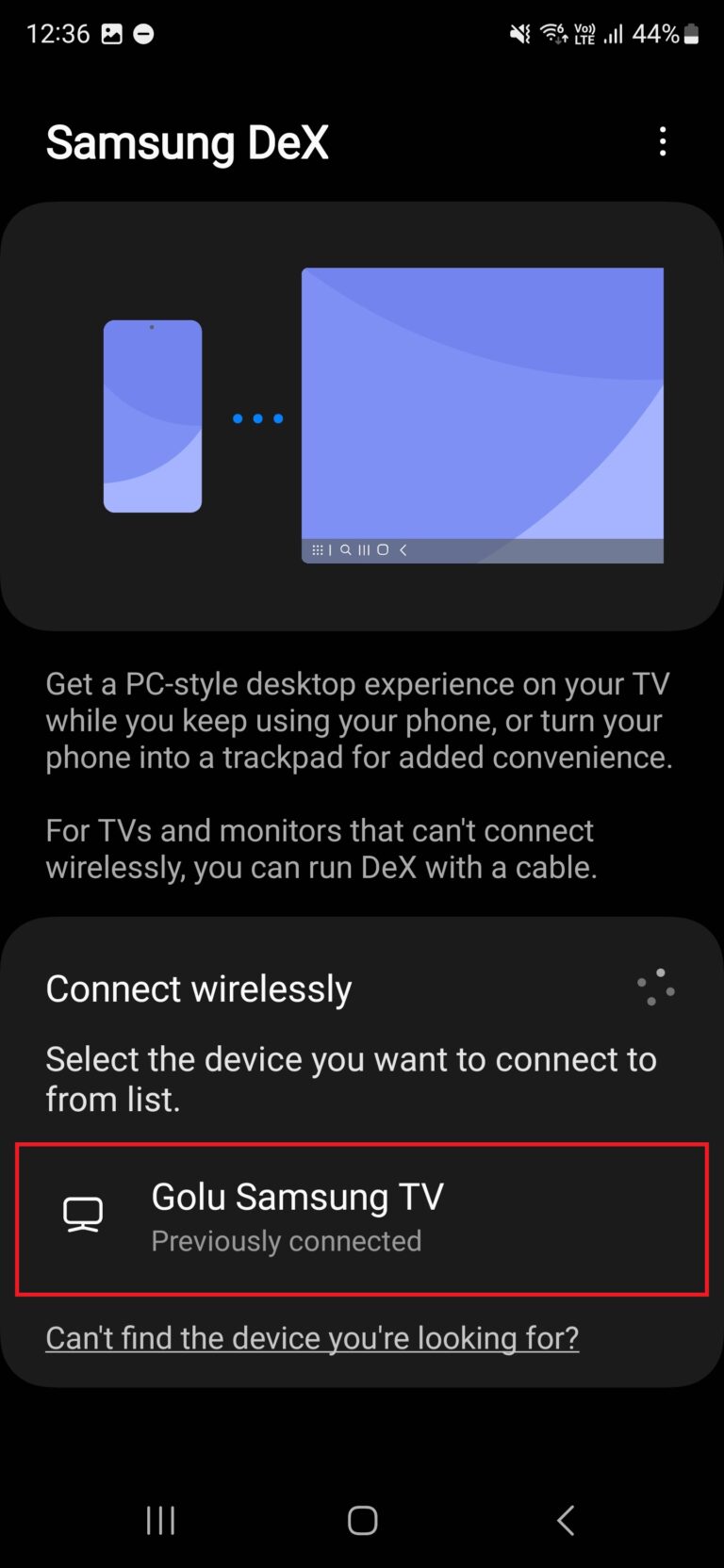724x1568 pixels.
Task: Click the TV monitor icon next to Golu Samsung TV
Action: (83, 1214)
